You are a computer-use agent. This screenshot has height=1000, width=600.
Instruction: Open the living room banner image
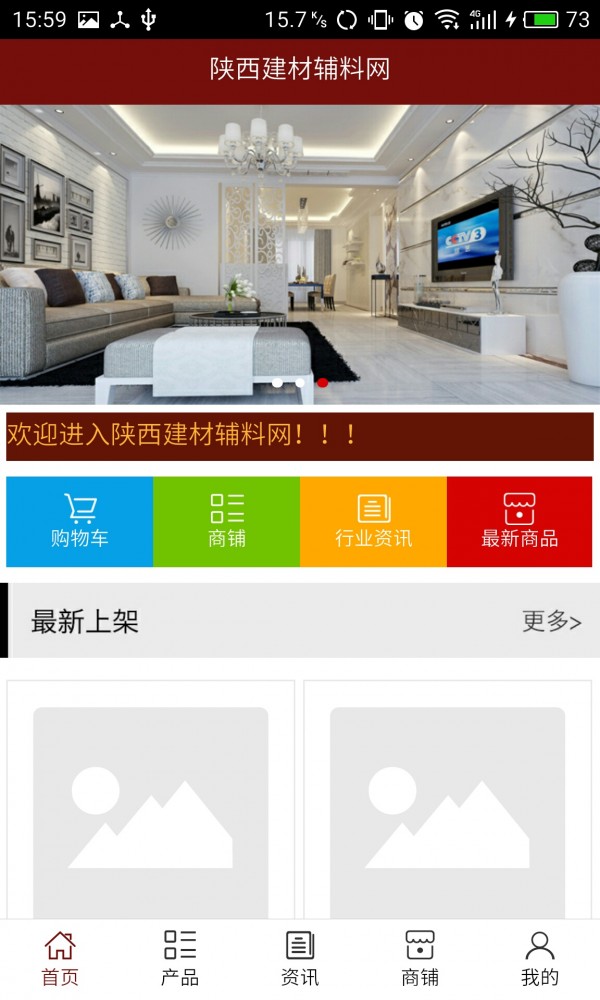point(300,254)
